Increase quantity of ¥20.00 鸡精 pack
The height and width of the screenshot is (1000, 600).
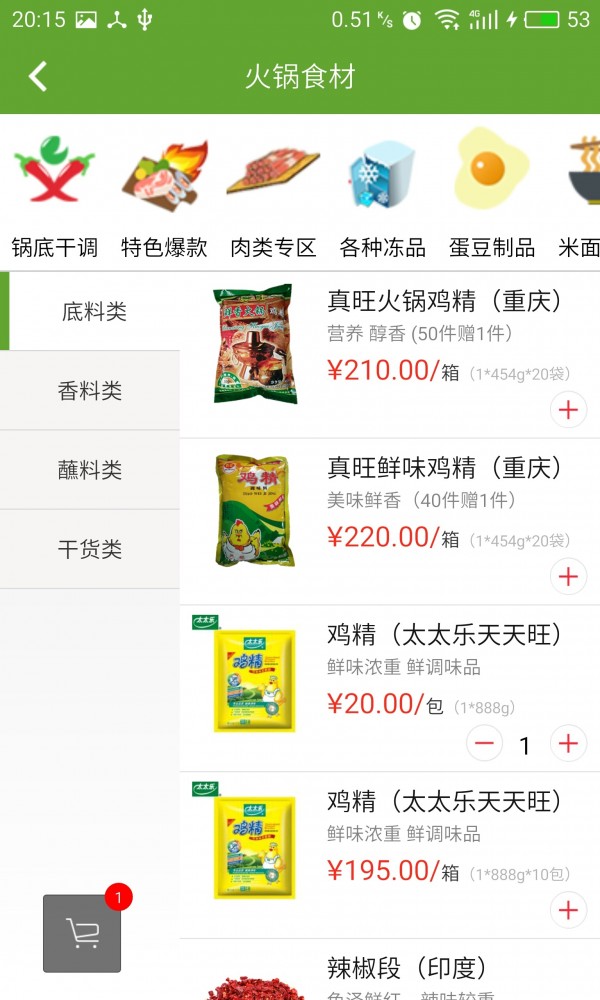[x=568, y=743]
